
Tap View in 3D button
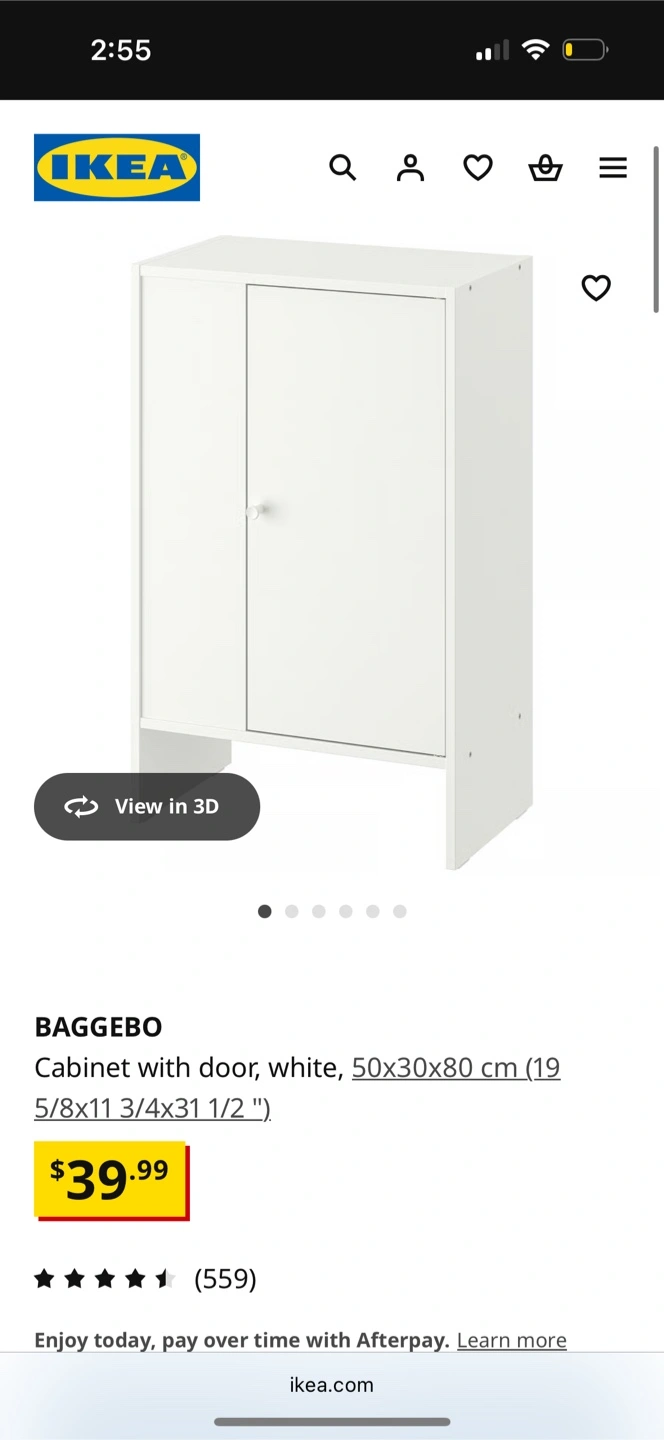pos(147,807)
